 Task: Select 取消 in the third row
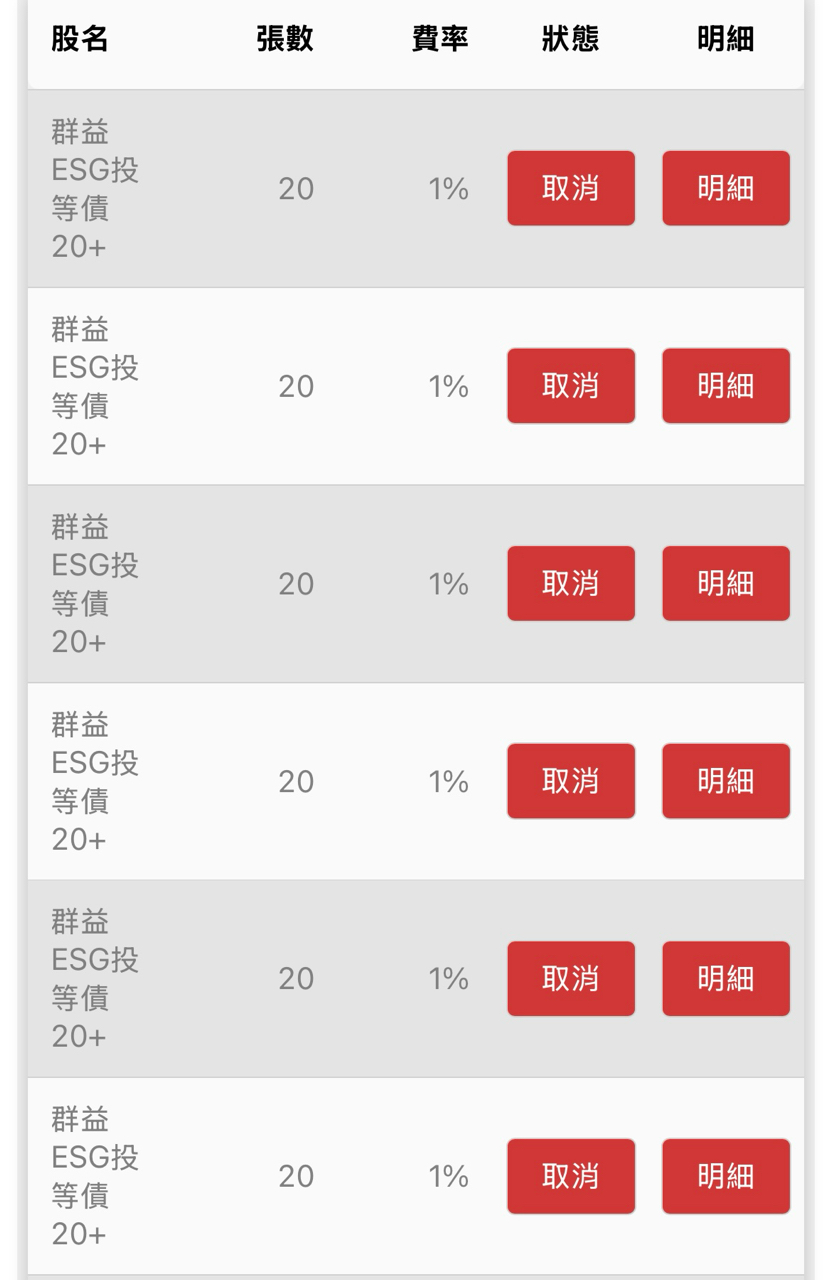click(571, 583)
